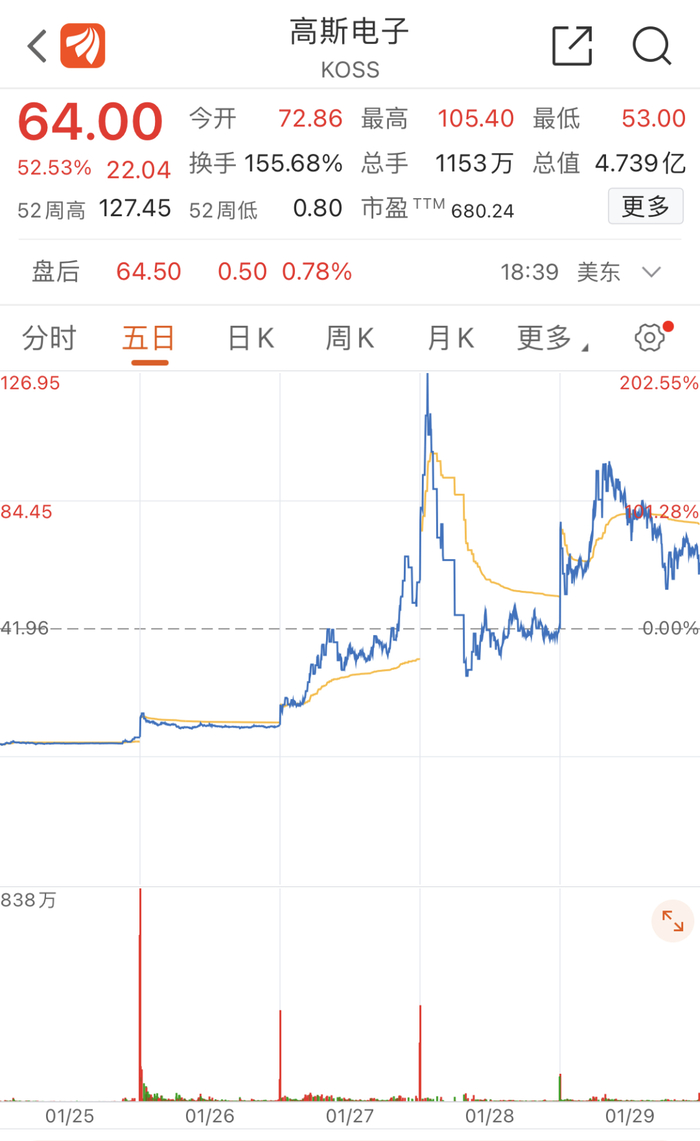This screenshot has width=700, height=1141.
Task: Switch to the 分时 chart tab
Action: coord(49,338)
